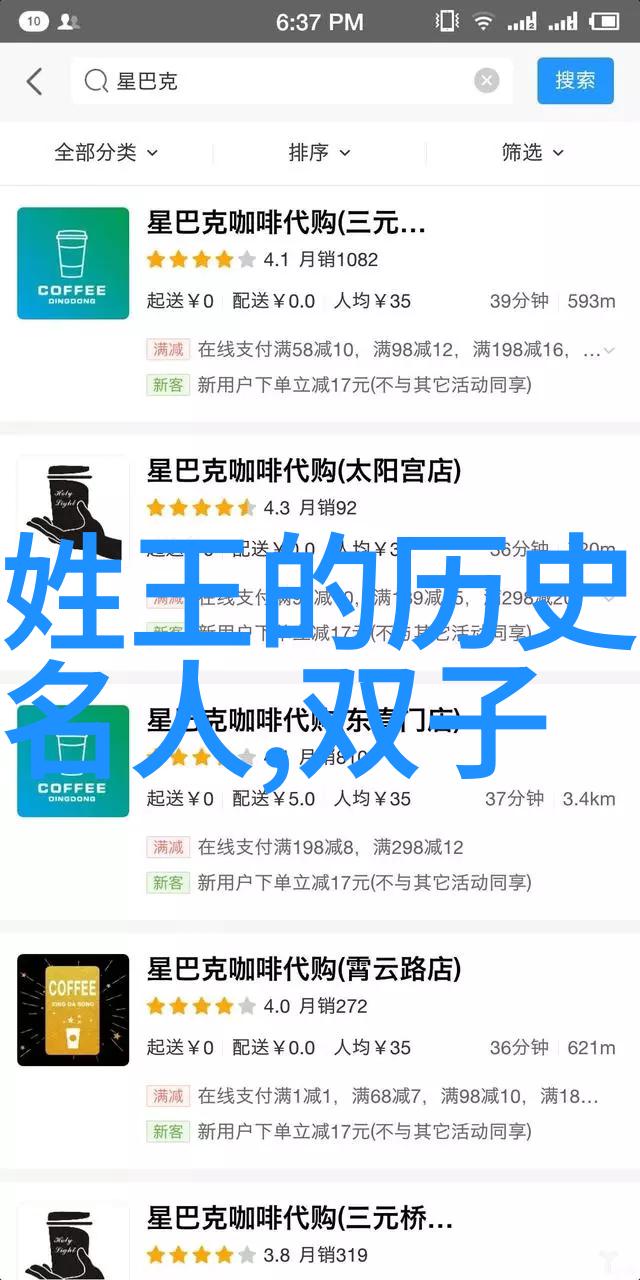Open 星巴克咖啡代购(太阳宫店)
The height and width of the screenshot is (1280, 640).
(304, 470)
